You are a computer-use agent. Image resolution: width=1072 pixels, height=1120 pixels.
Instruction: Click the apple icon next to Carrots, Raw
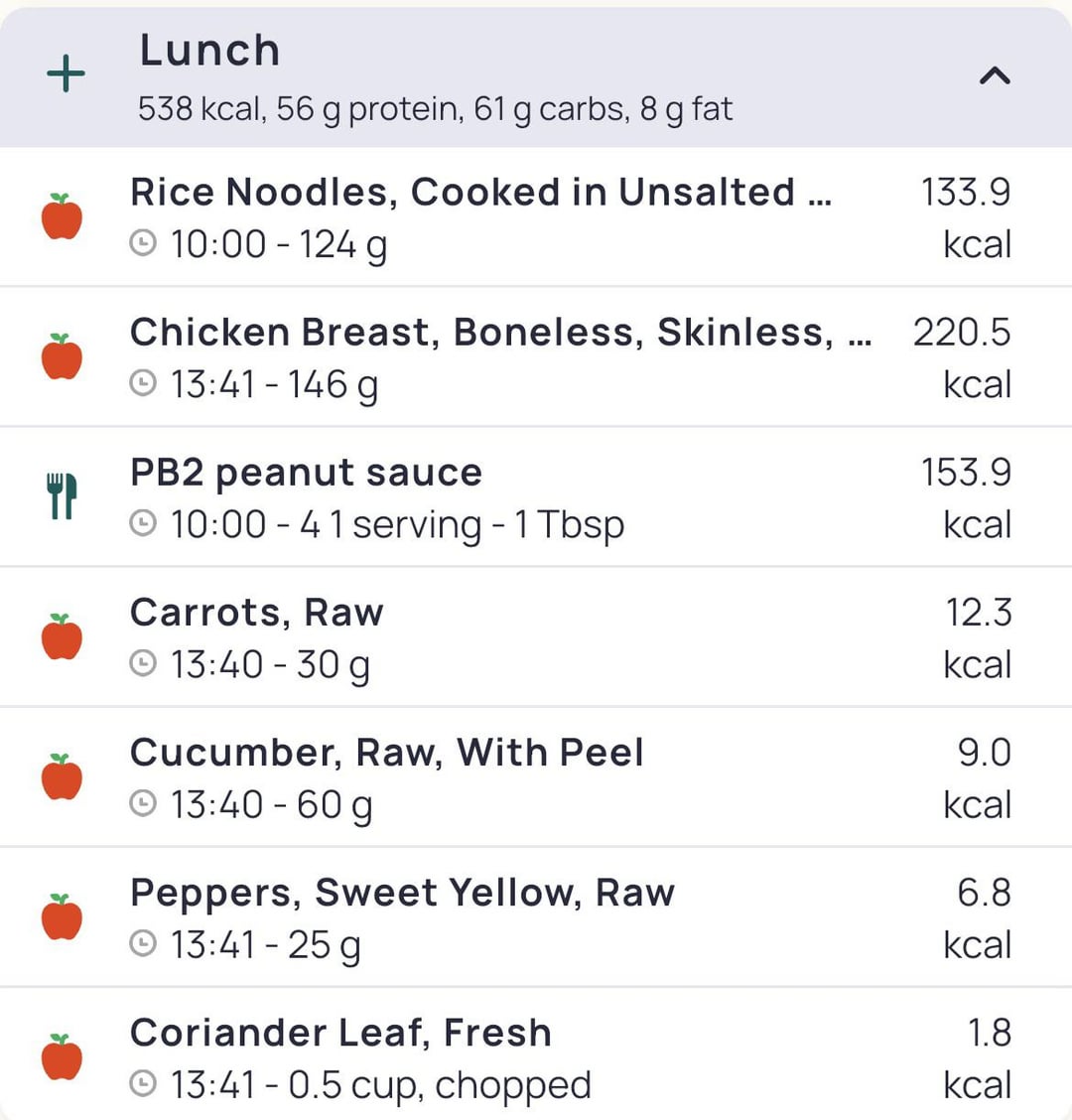(62, 636)
